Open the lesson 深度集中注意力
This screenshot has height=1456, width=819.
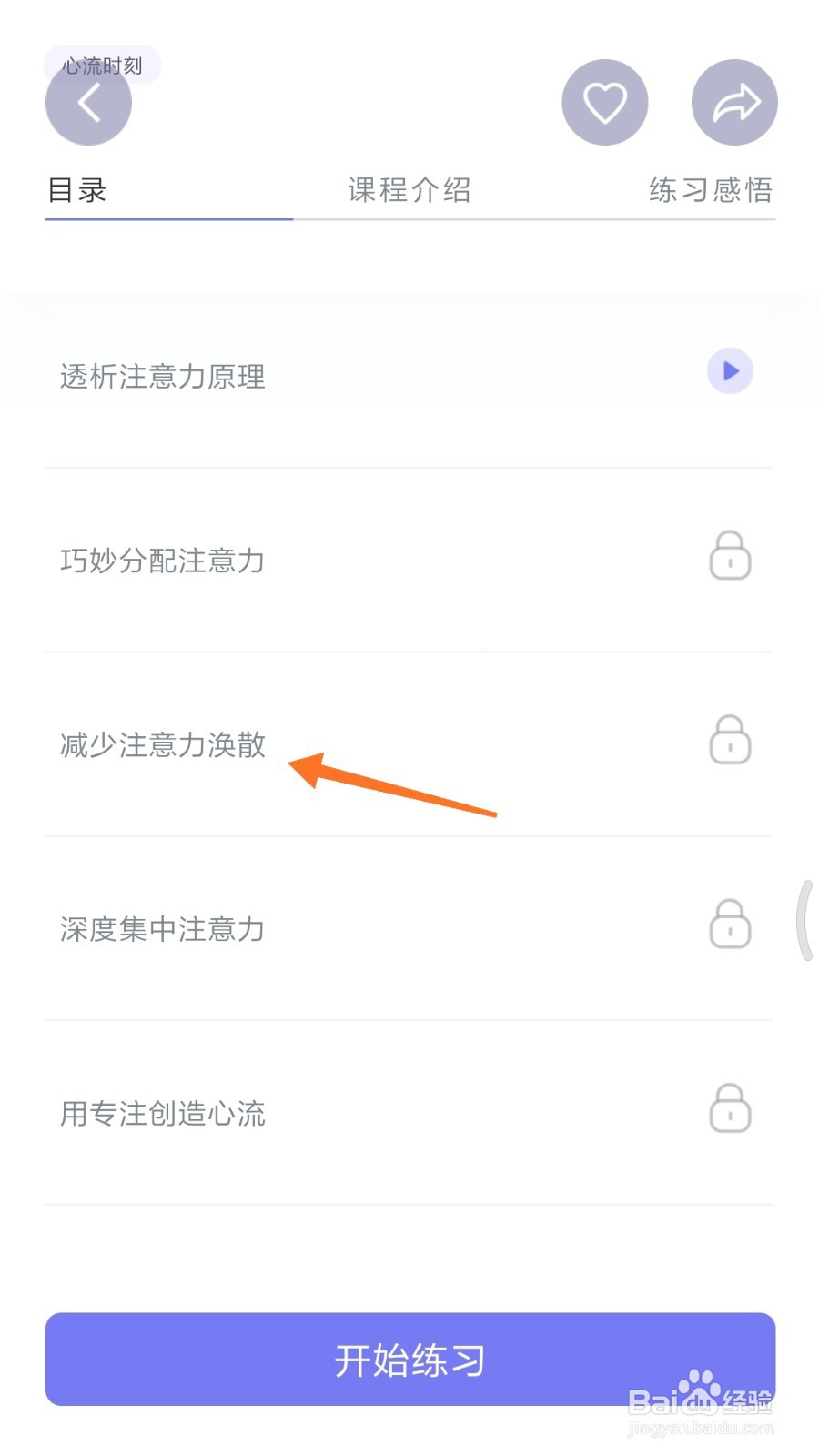click(163, 929)
